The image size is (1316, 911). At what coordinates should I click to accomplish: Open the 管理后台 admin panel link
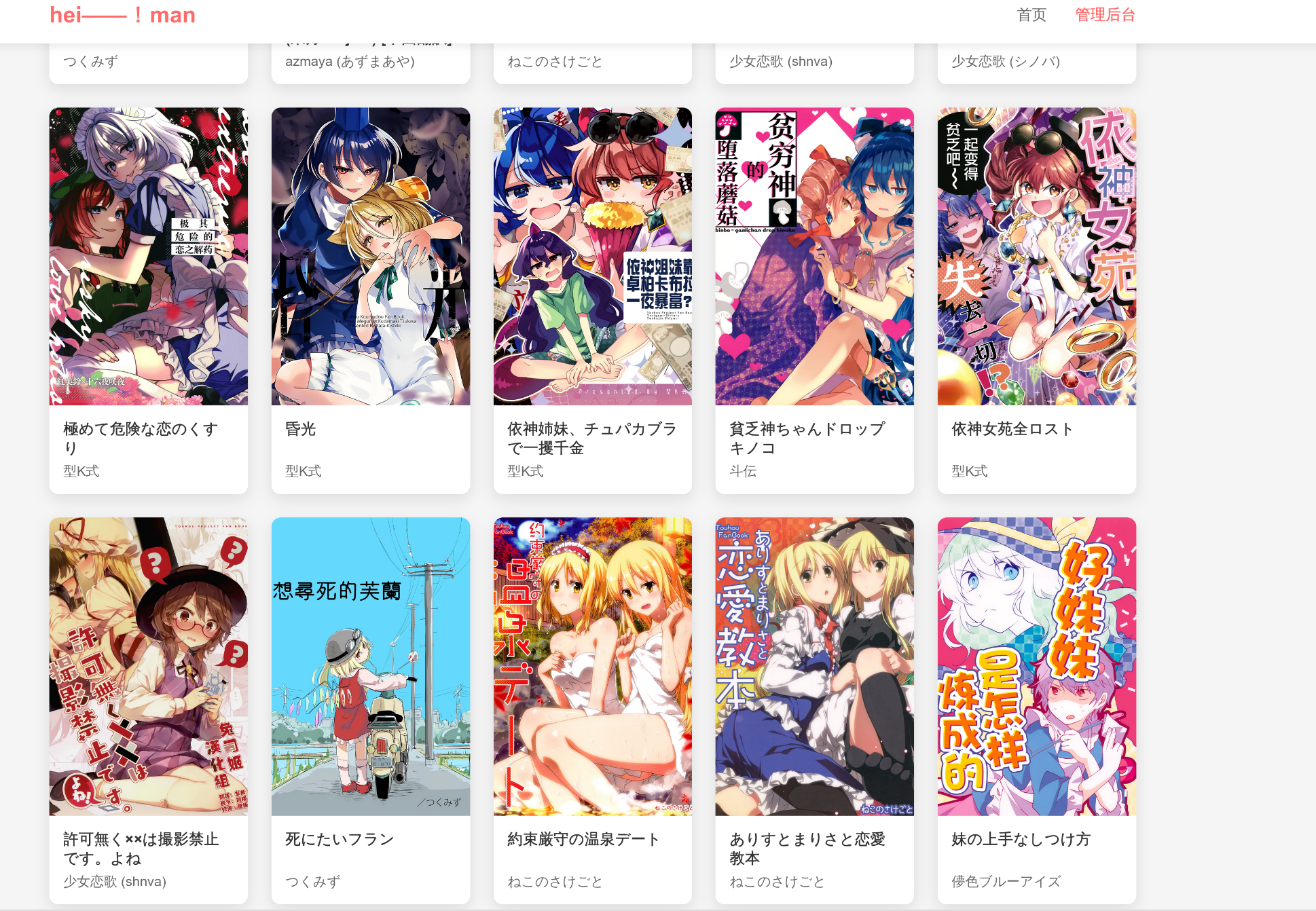coord(1105,15)
